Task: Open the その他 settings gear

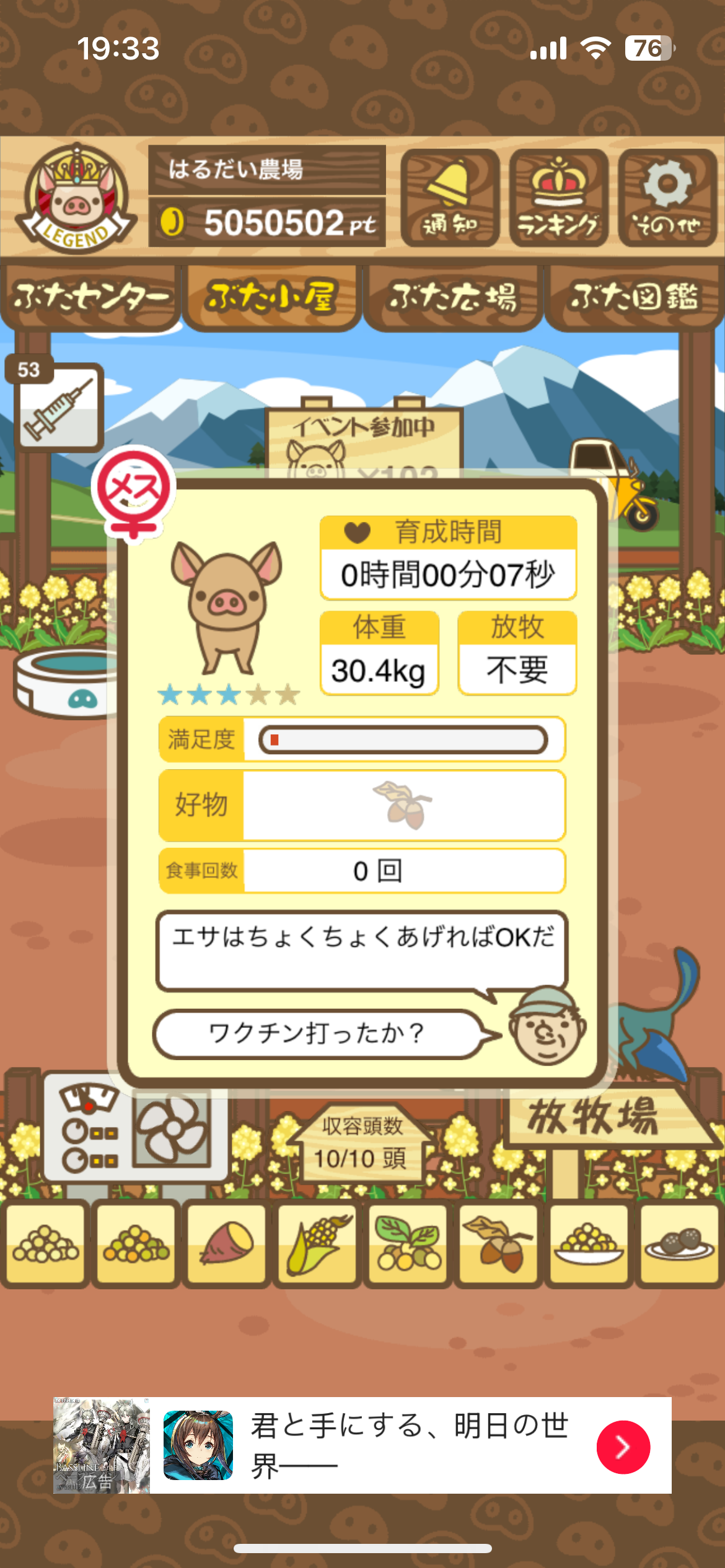Action: (667, 198)
